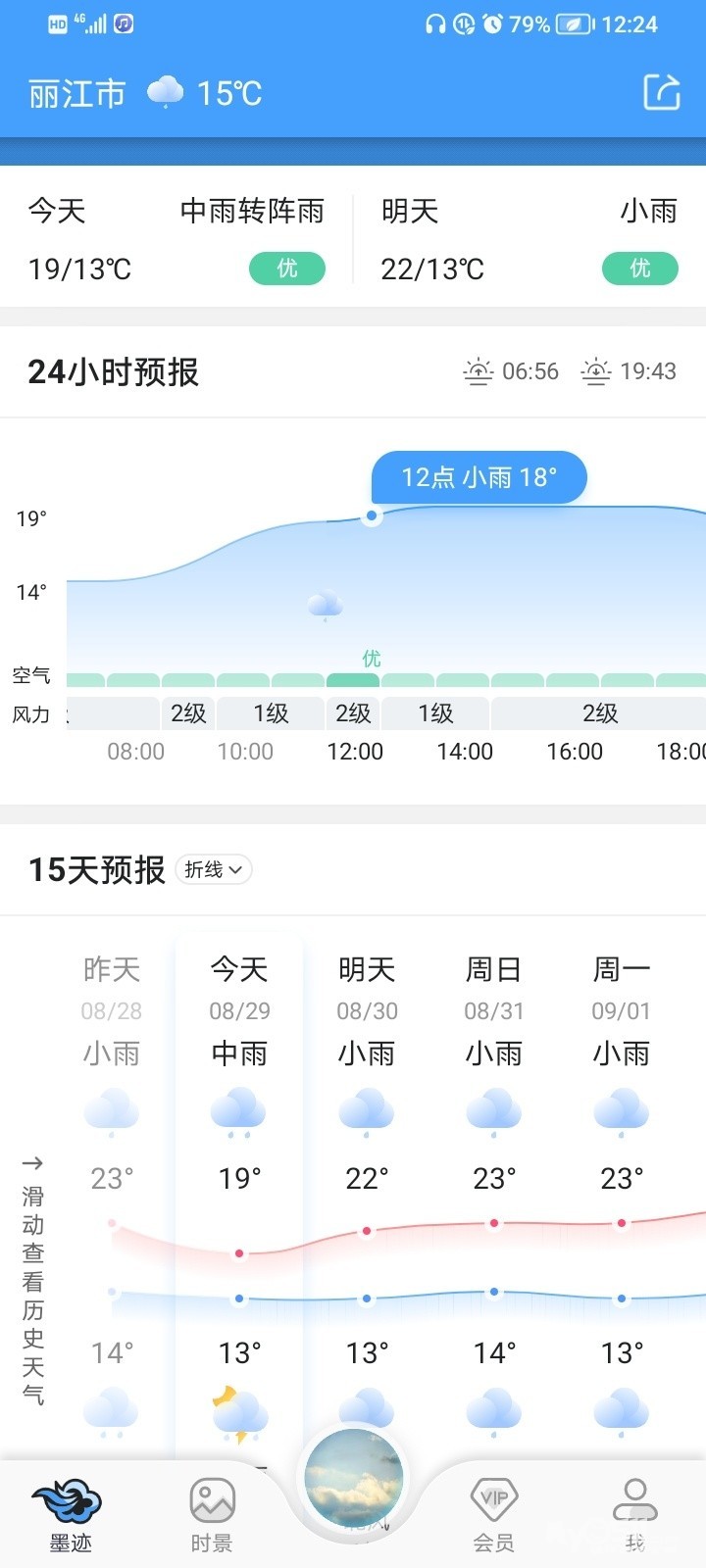The height and width of the screenshot is (1568, 706).
Task: Switch to the 墨迹 tab
Action: tap(71, 1514)
